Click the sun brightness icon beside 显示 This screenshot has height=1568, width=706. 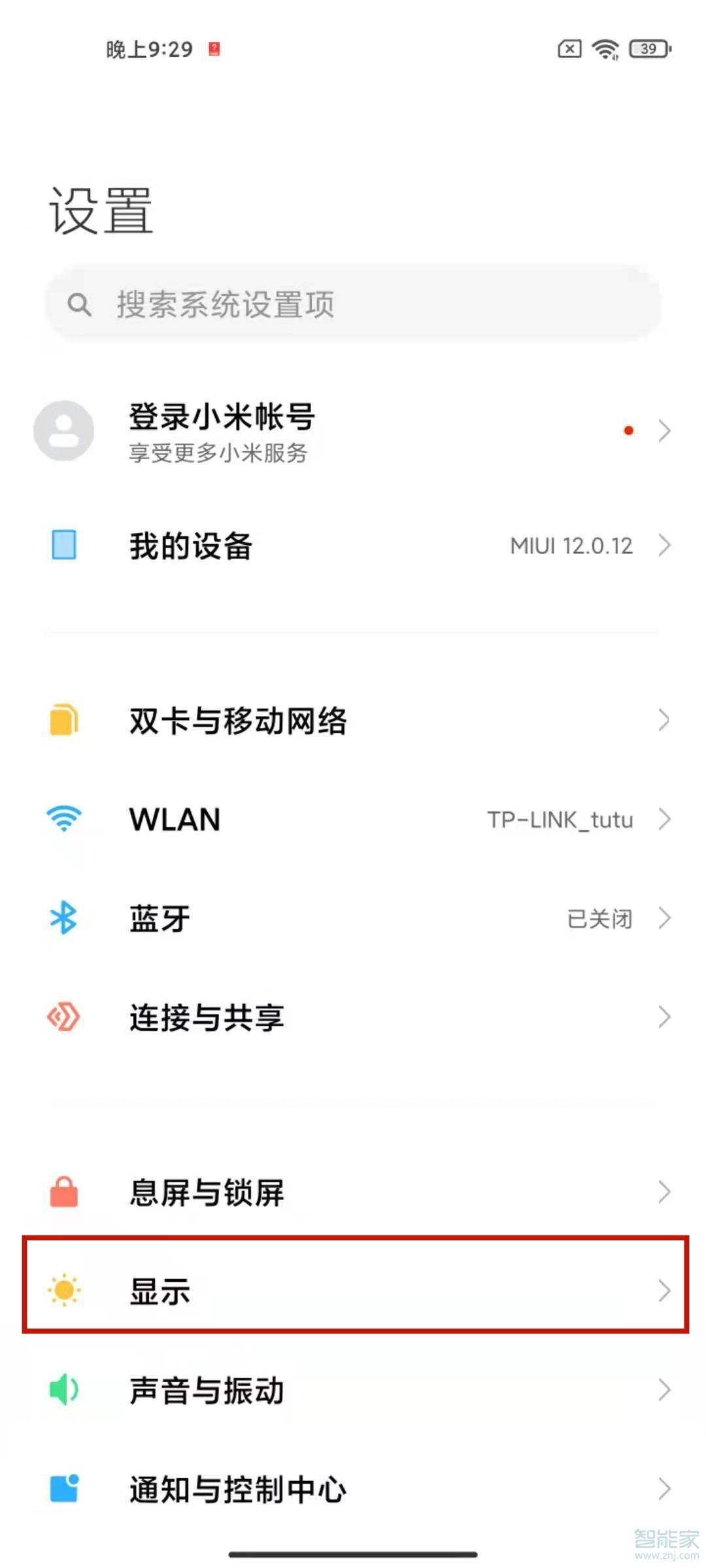click(63, 1292)
